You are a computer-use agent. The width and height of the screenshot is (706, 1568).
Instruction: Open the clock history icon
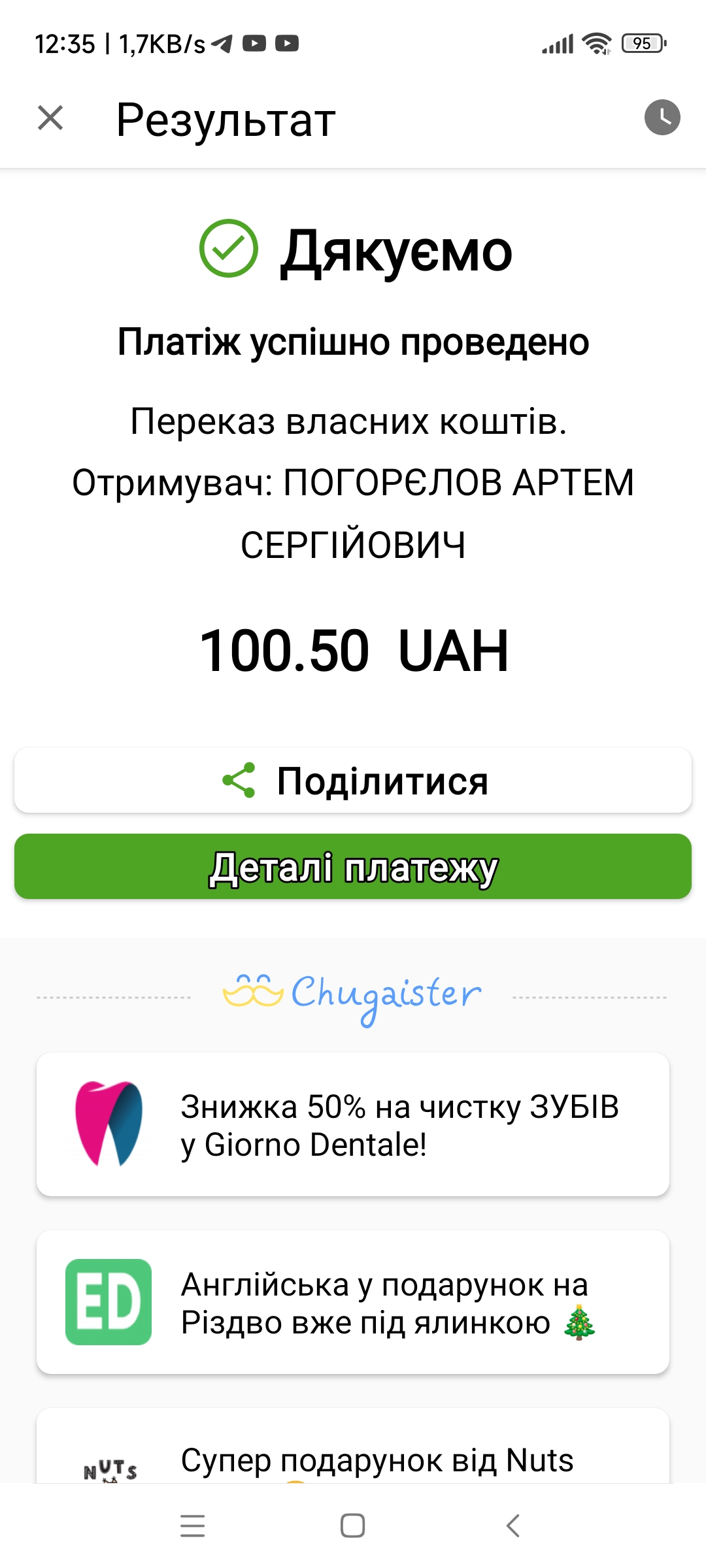[x=662, y=118]
